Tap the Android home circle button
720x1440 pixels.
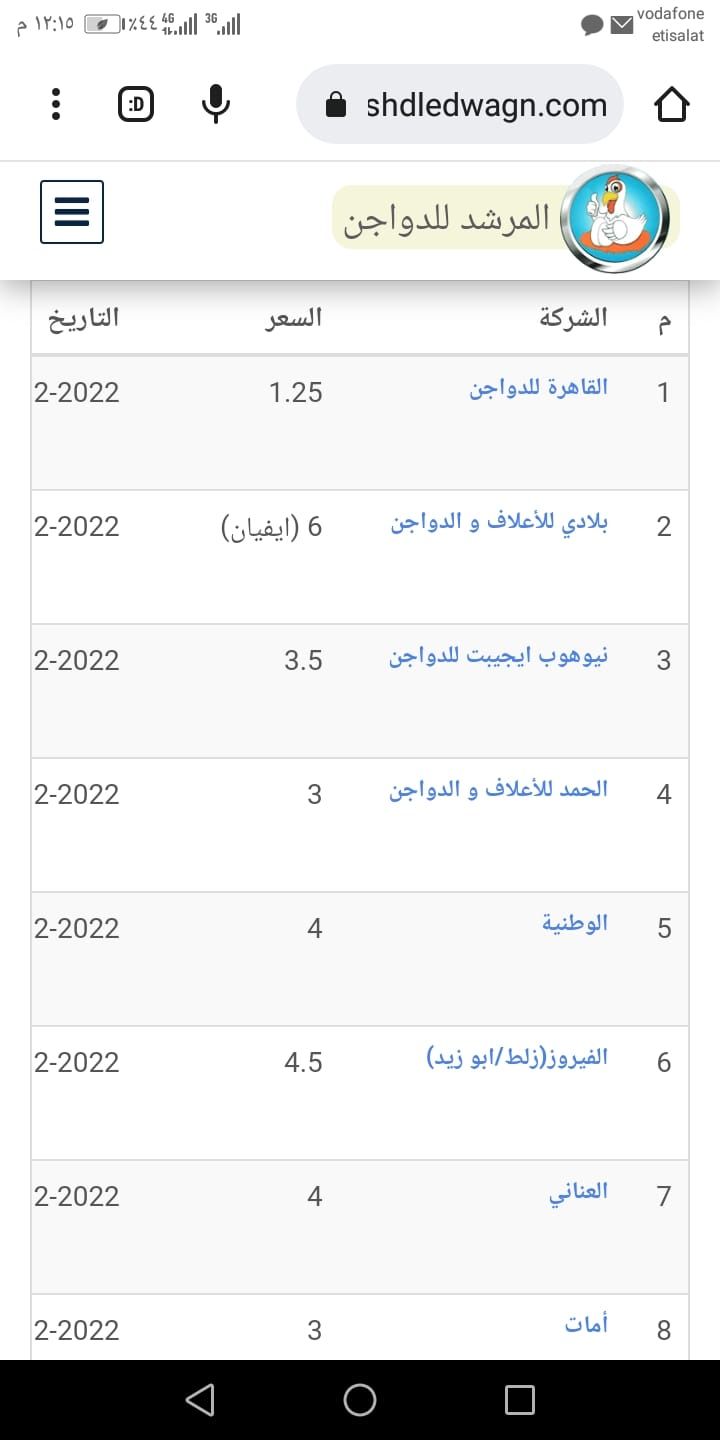click(360, 1400)
